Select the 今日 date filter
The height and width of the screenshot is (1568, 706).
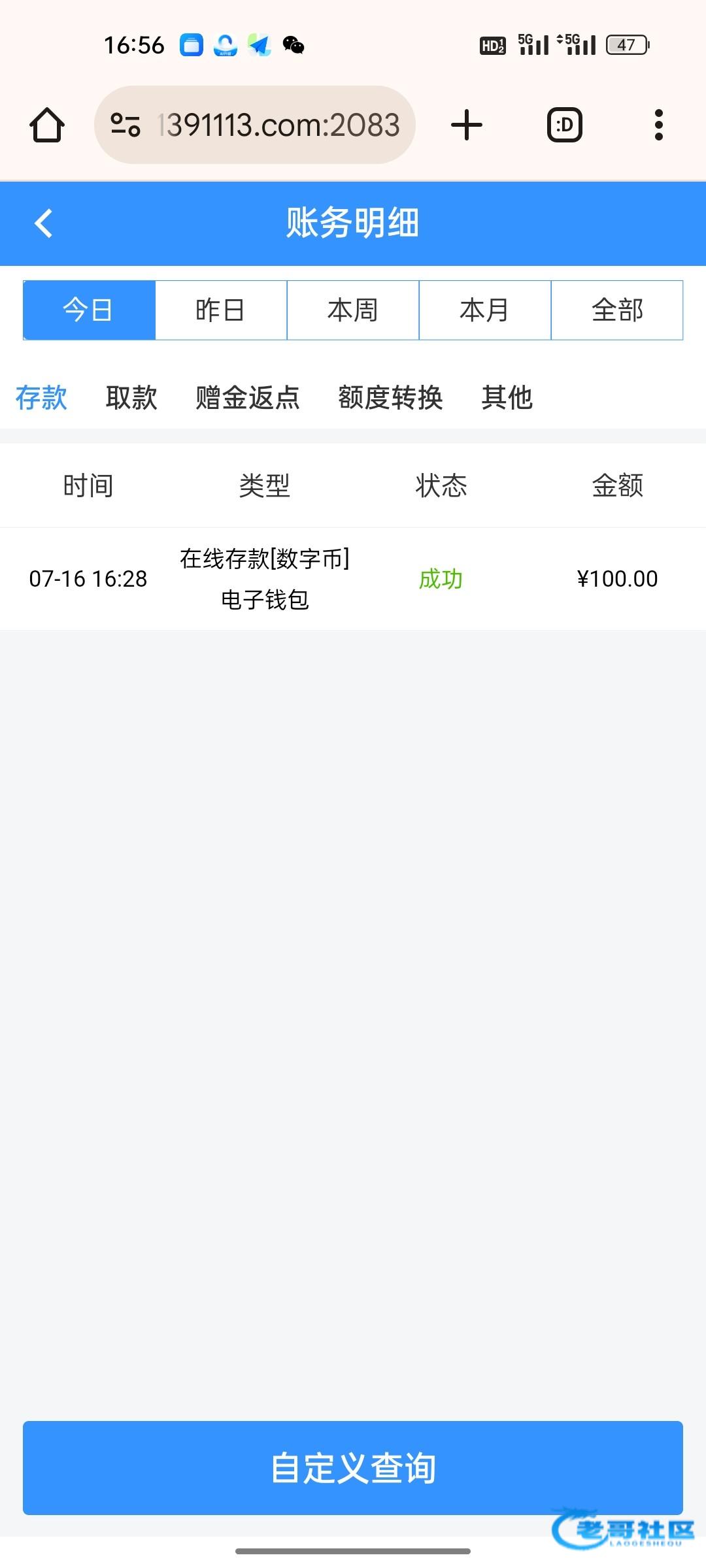(89, 310)
